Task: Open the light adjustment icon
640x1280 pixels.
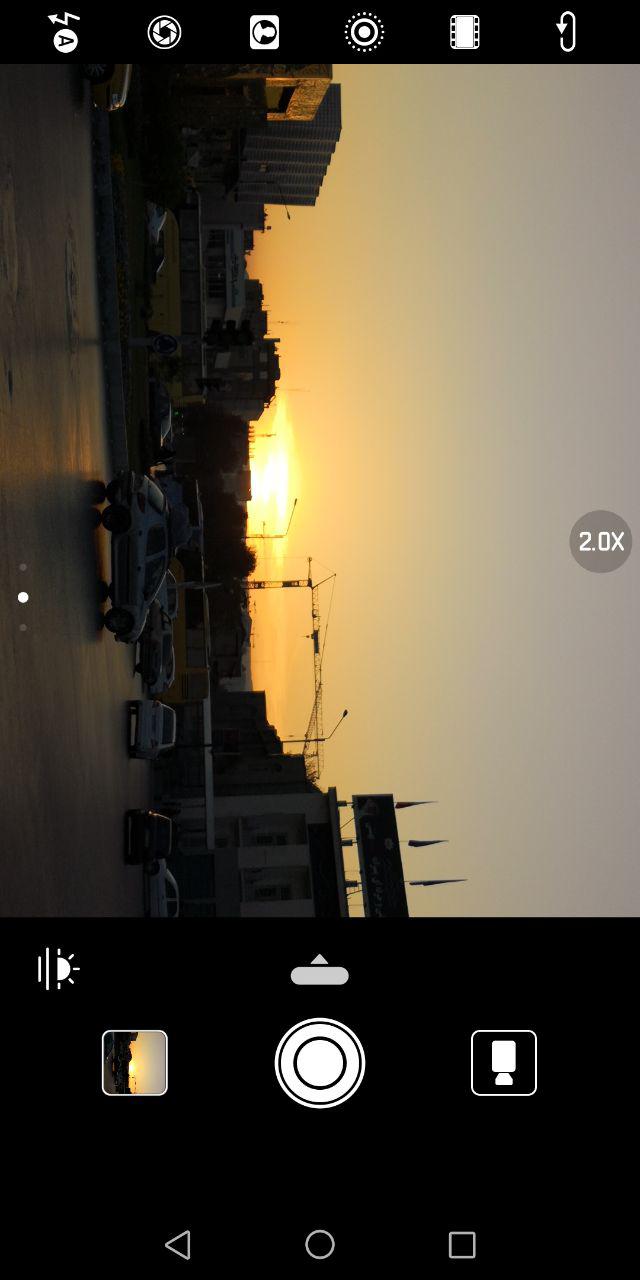Action: click(58, 969)
